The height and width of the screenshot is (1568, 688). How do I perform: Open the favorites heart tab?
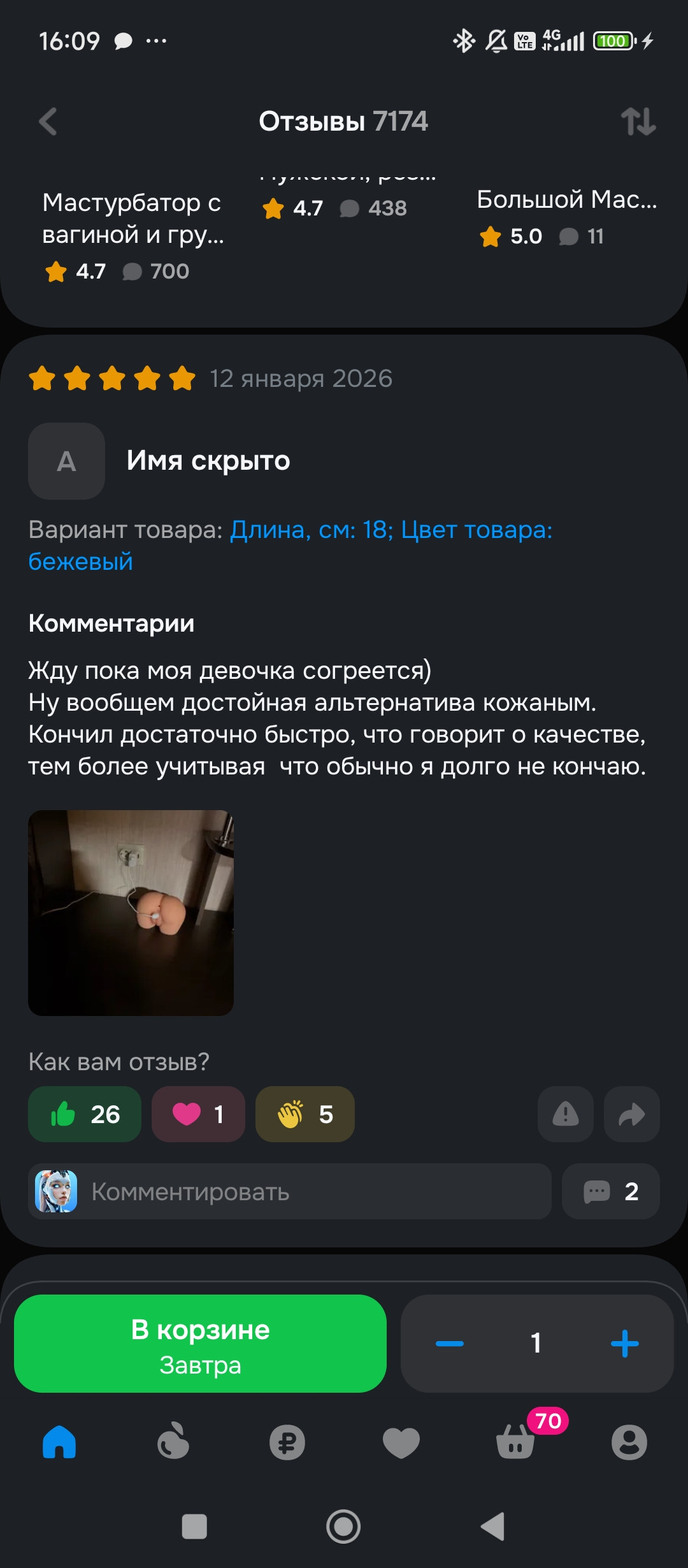pos(401,1442)
